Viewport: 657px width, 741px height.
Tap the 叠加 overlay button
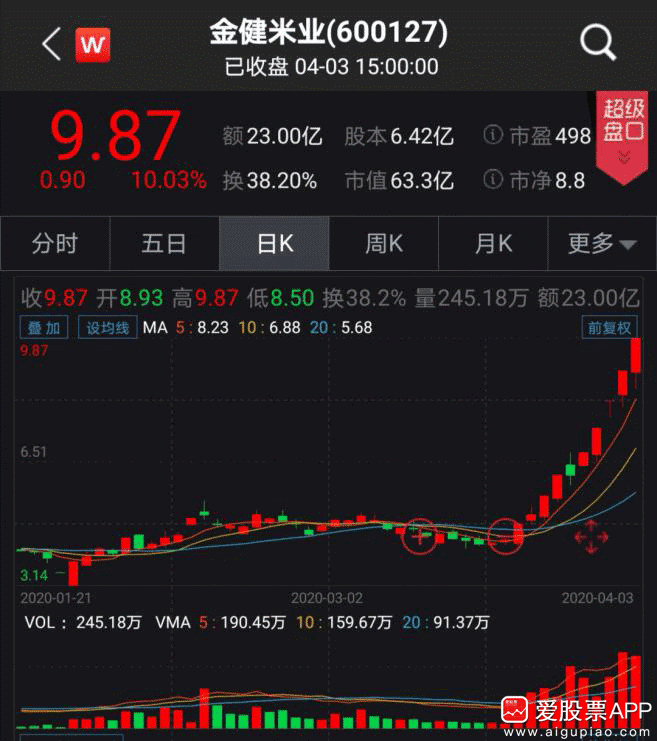pos(44,327)
